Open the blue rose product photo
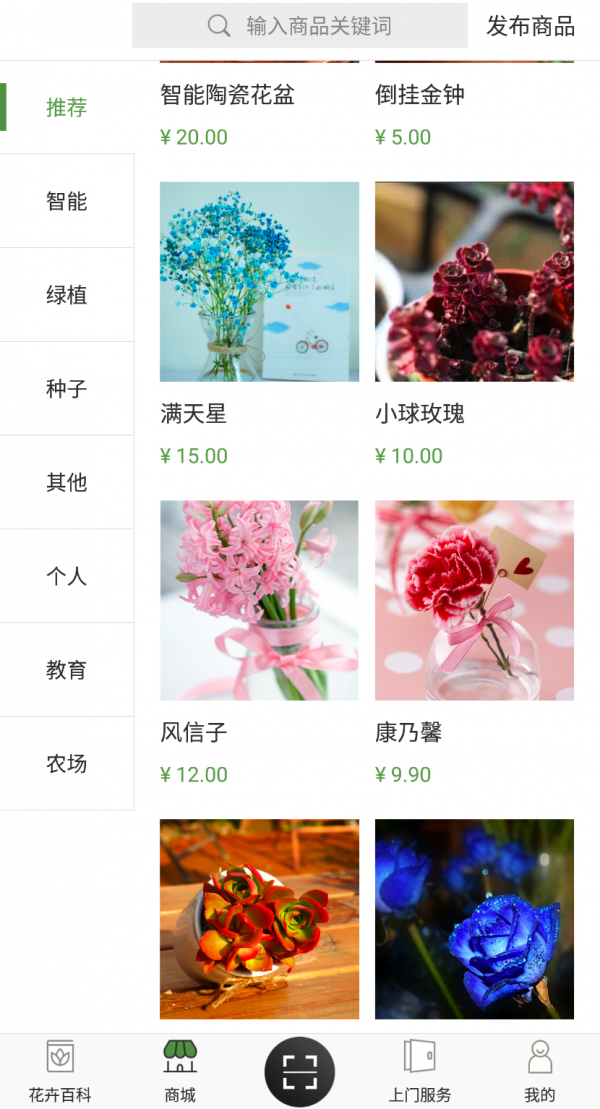 474,919
